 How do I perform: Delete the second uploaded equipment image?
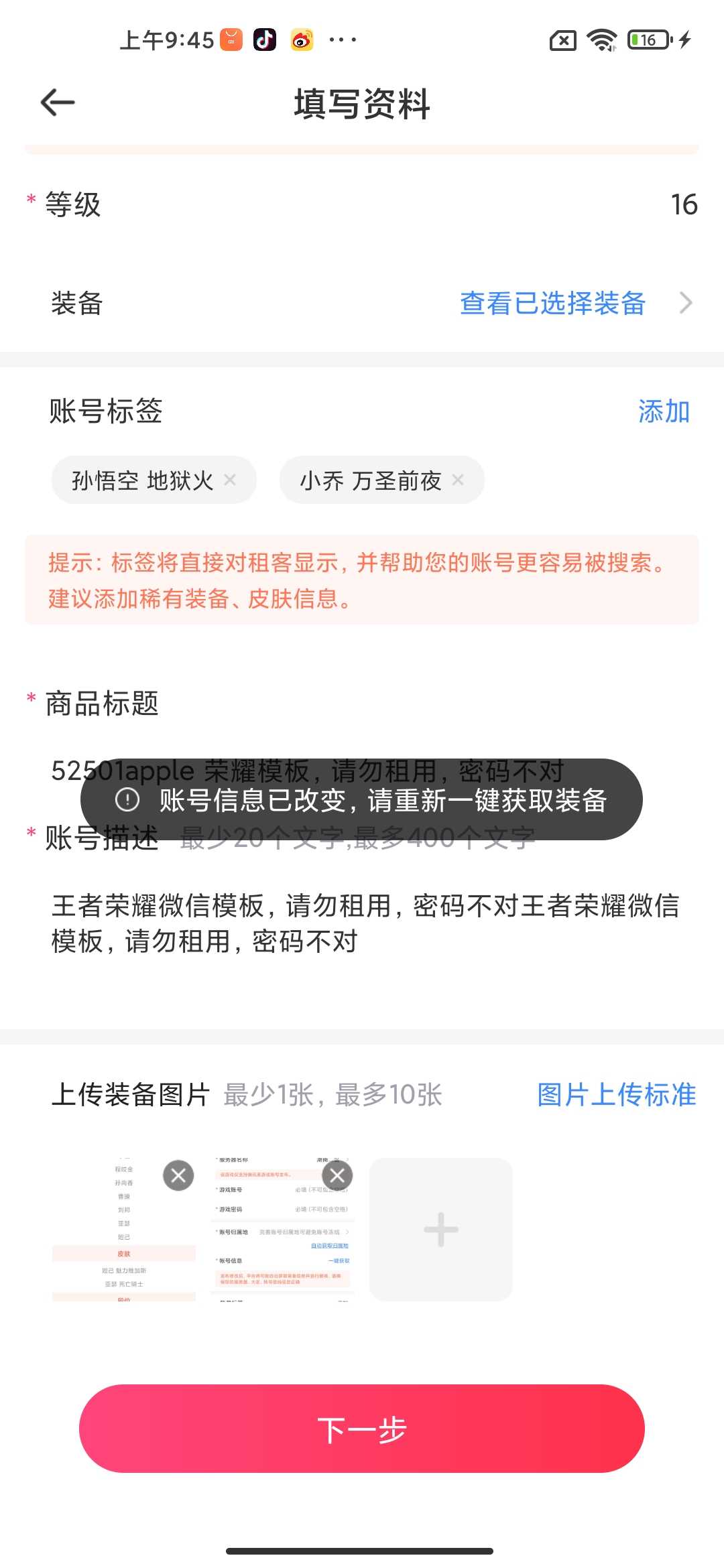click(337, 1175)
